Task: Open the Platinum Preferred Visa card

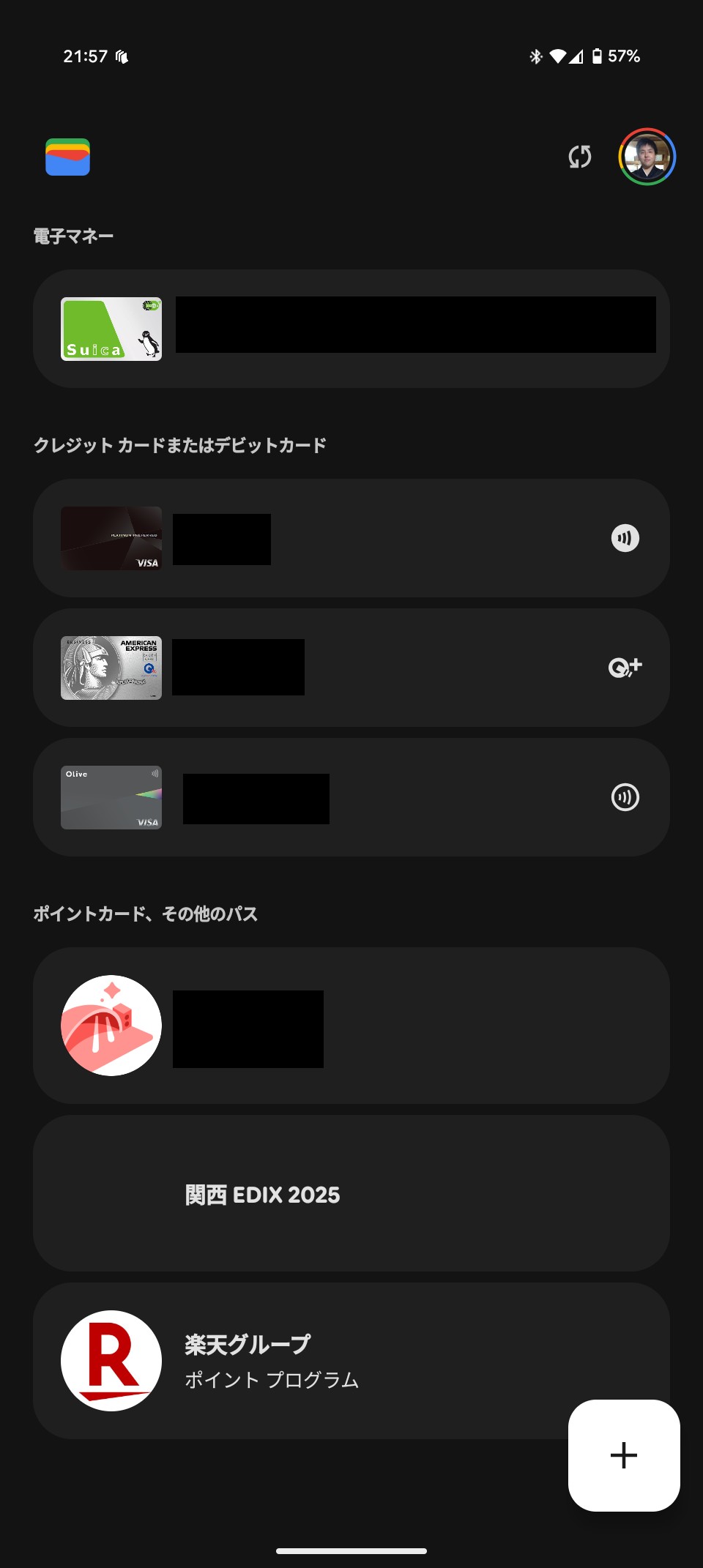Action: tap(350, 538)
